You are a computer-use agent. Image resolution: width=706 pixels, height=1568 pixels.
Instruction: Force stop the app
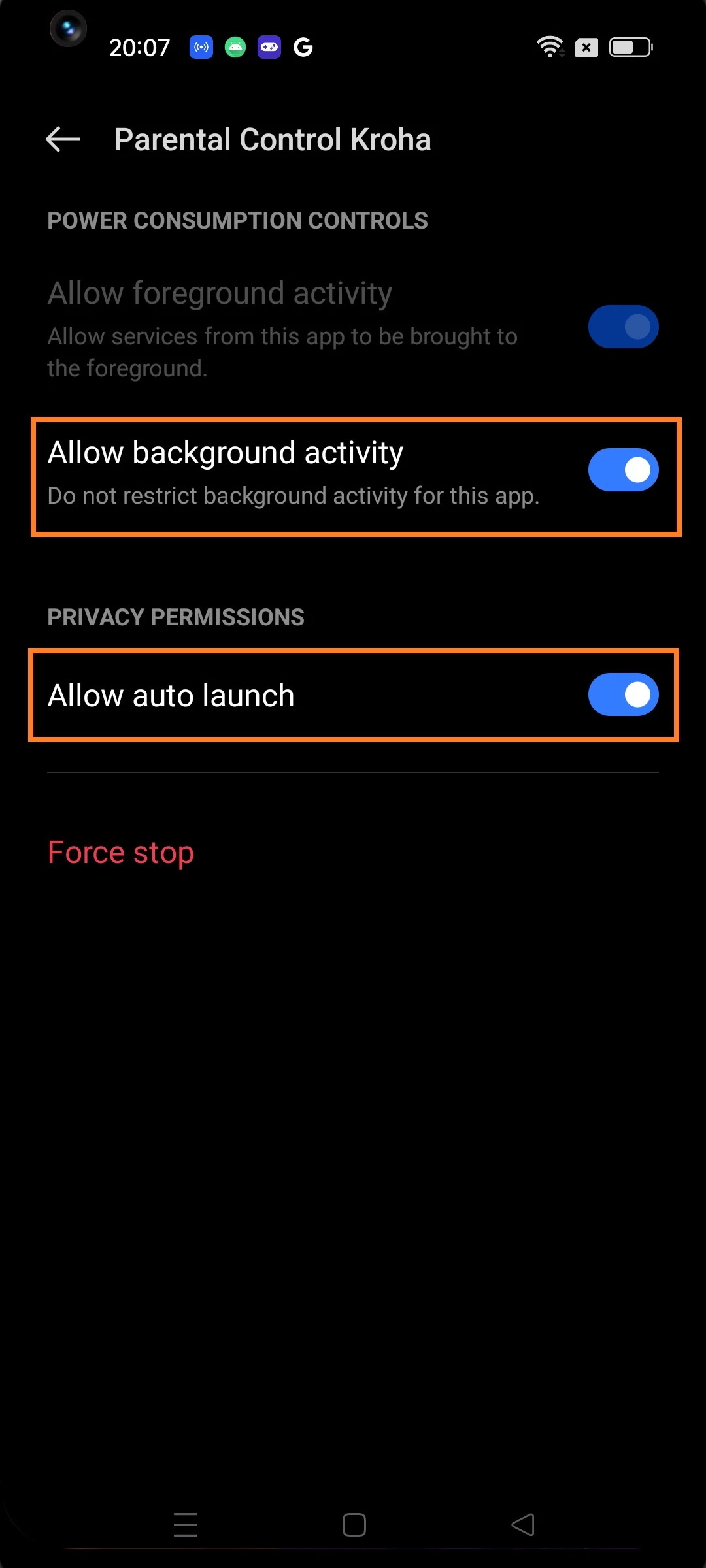point(121,853)
